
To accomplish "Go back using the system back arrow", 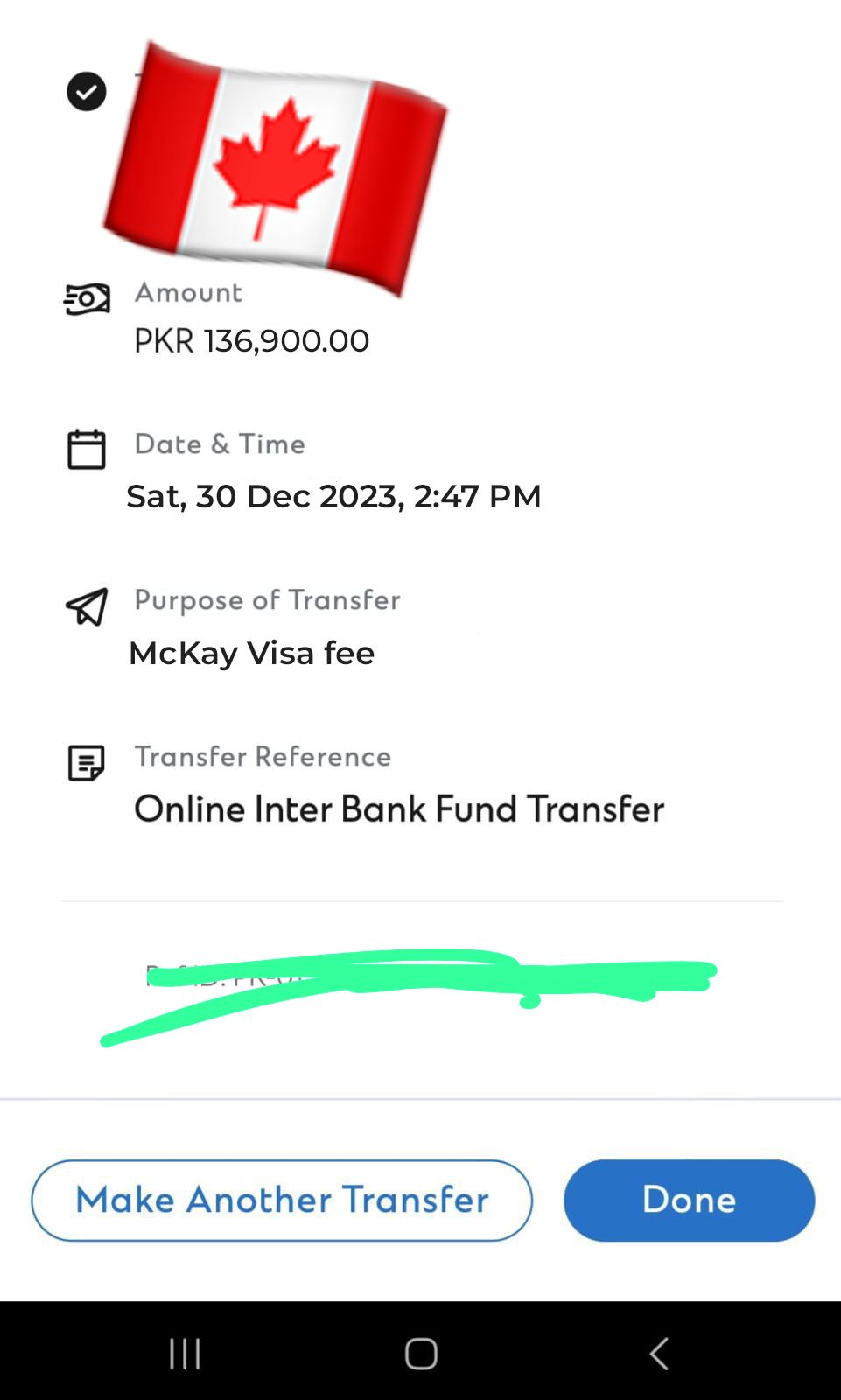I will coord(659,1353).
